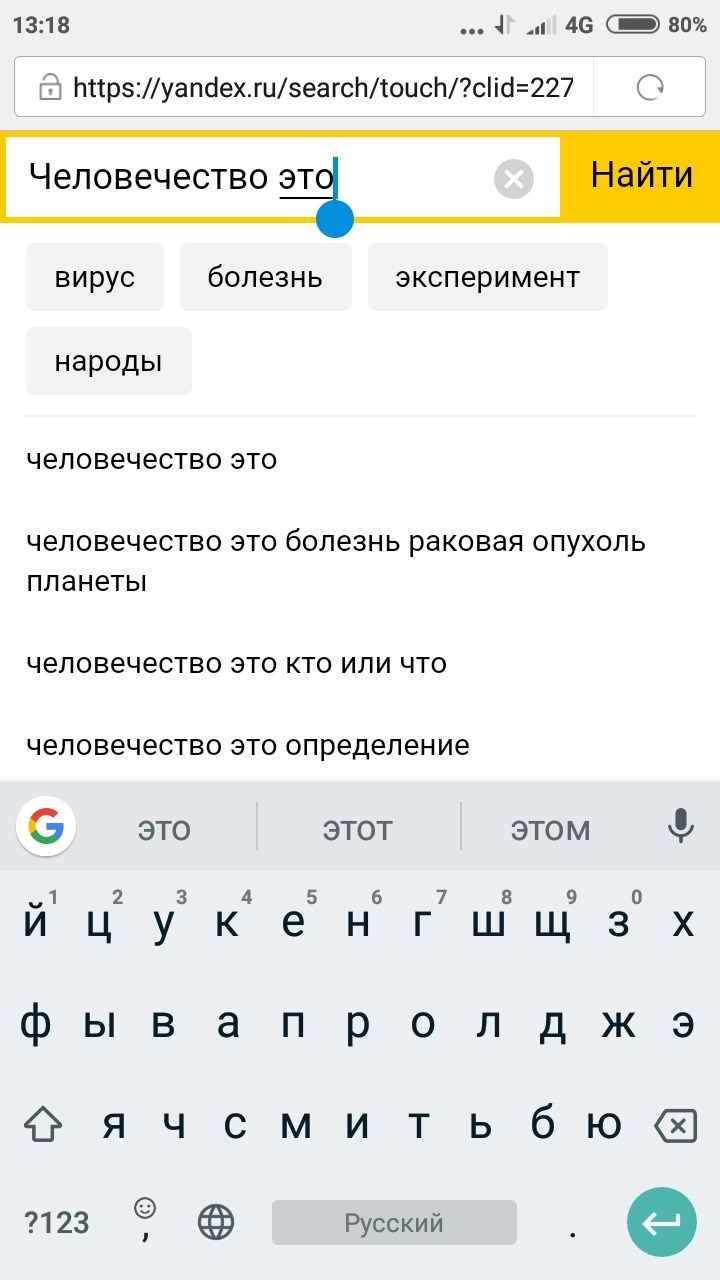
Task: Start voice input with the microphone
Action: point(681,826)
